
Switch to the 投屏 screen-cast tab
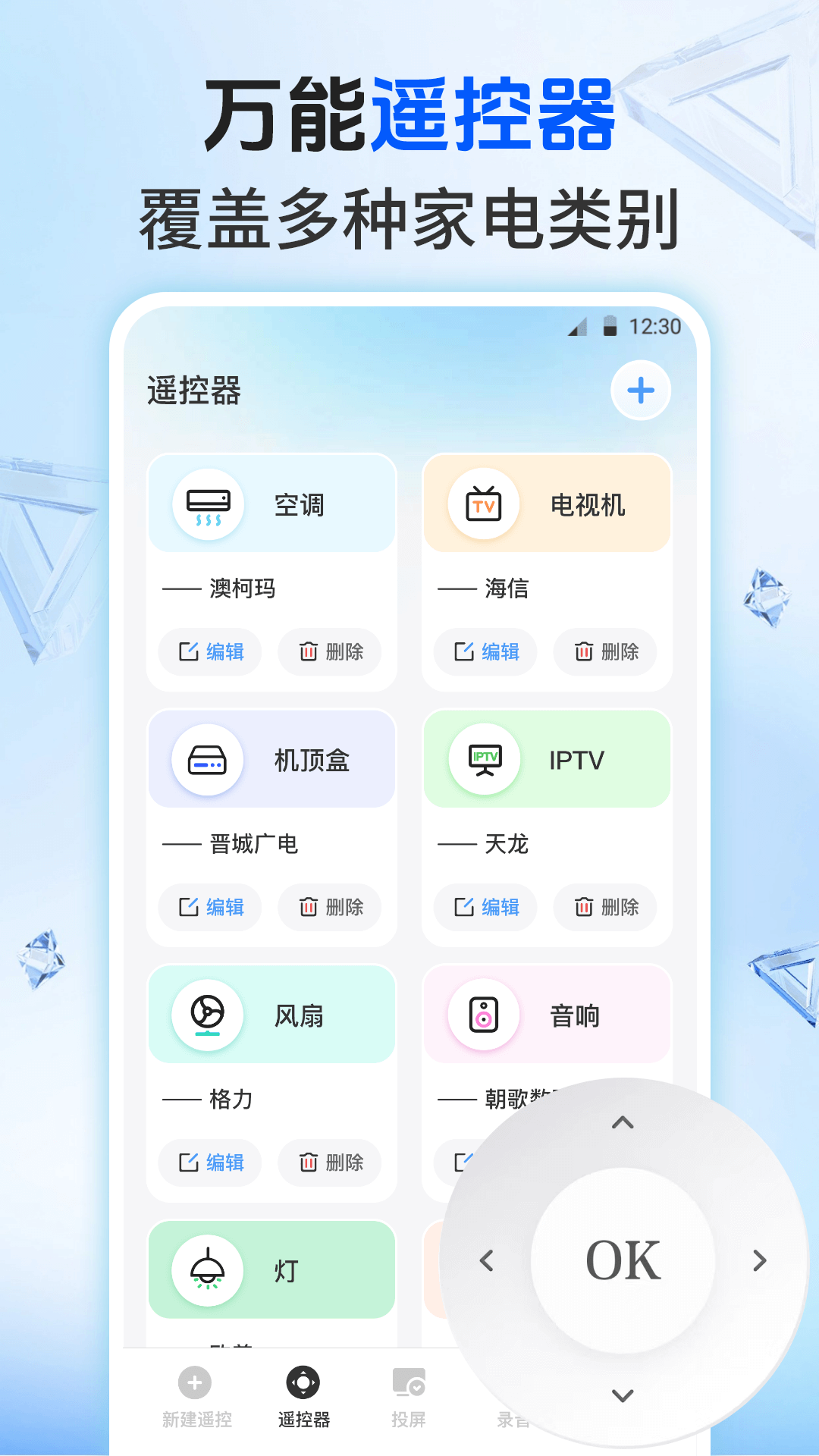(x=409, y=1395)
